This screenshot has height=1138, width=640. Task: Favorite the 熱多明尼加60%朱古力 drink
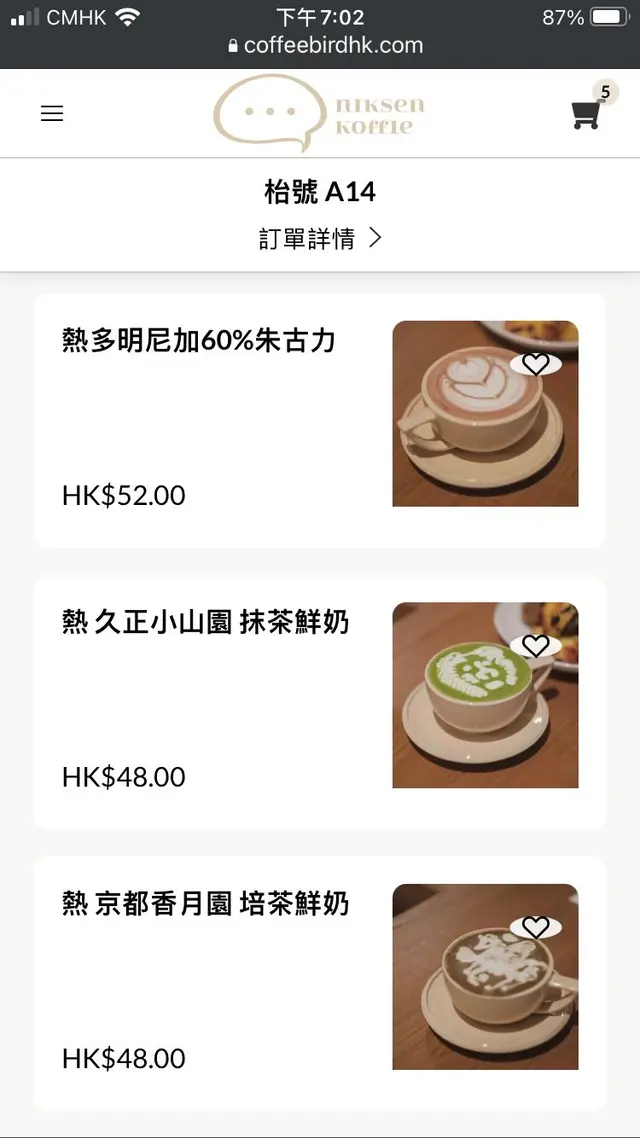pyautogui.click(x=536, y=364)
